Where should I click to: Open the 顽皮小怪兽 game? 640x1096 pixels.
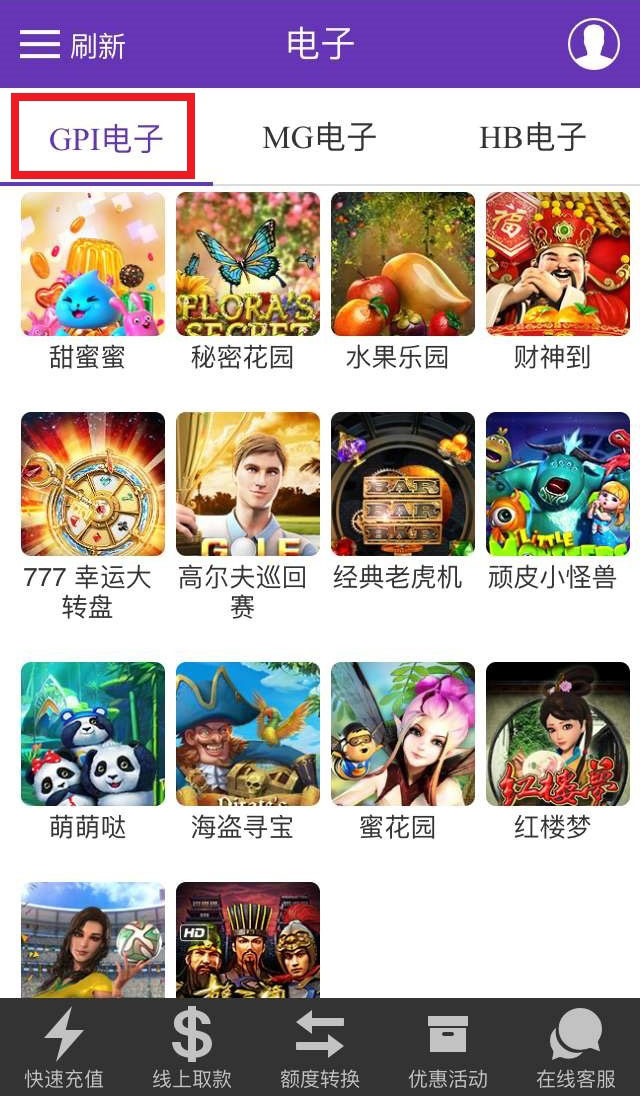pos(558,484)
